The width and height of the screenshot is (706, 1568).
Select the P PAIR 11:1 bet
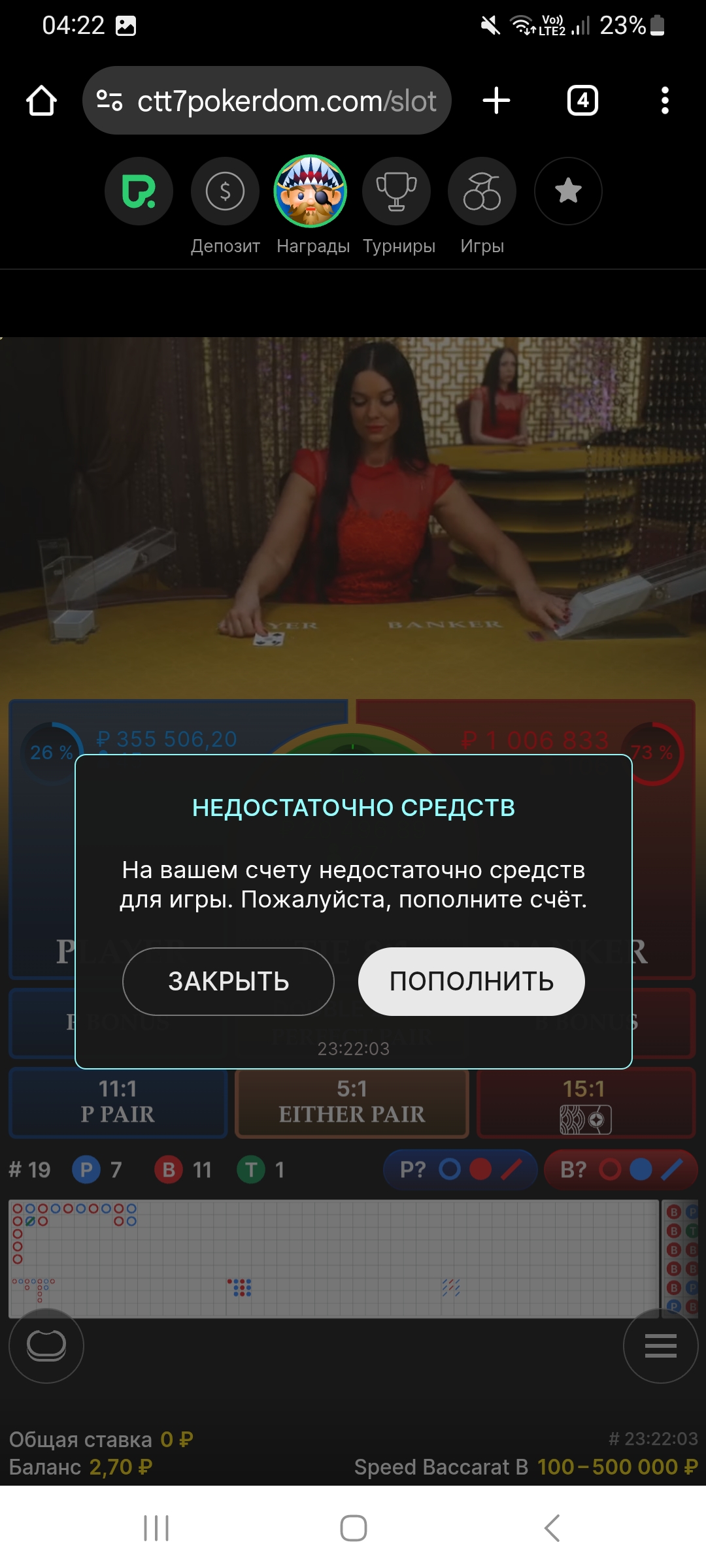pyautogui.click(x=118, y=1102)
